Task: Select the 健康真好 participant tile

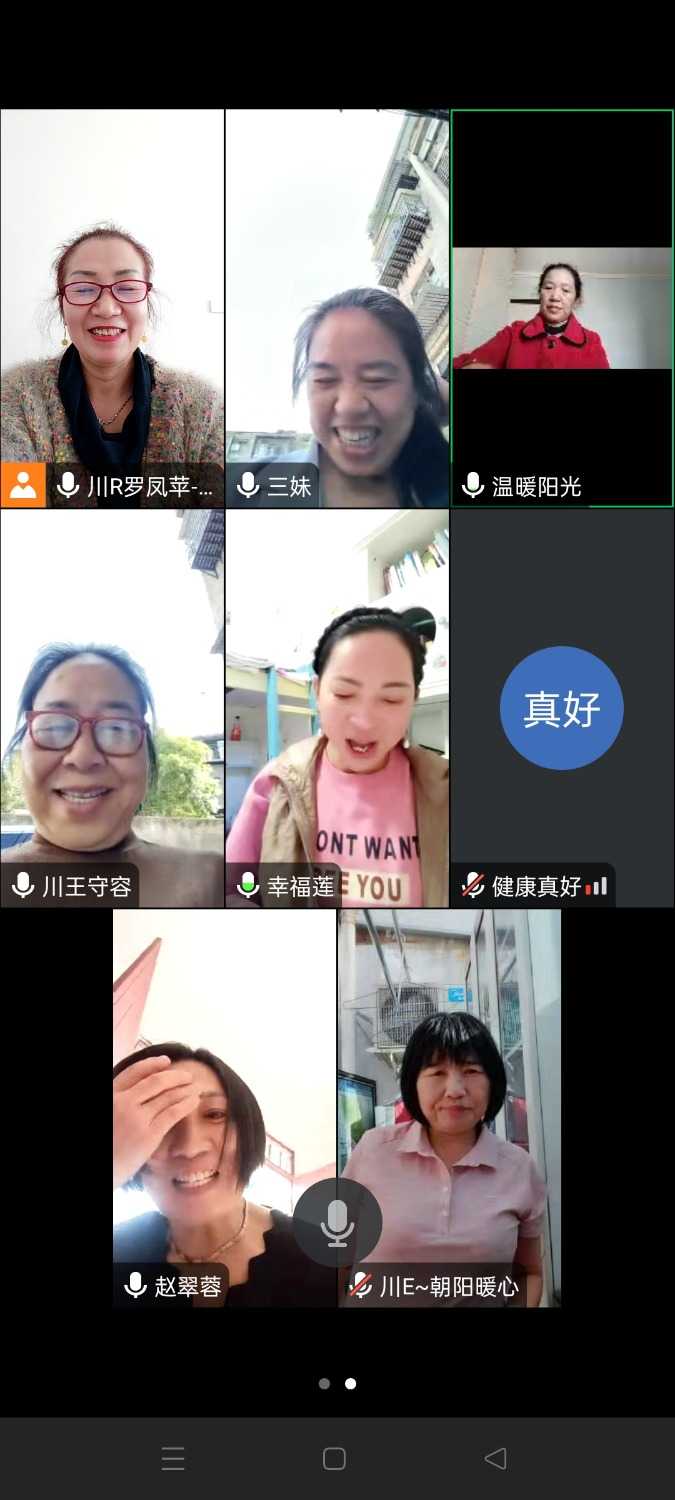Action: pyautogui.click(x=562, y=708)
